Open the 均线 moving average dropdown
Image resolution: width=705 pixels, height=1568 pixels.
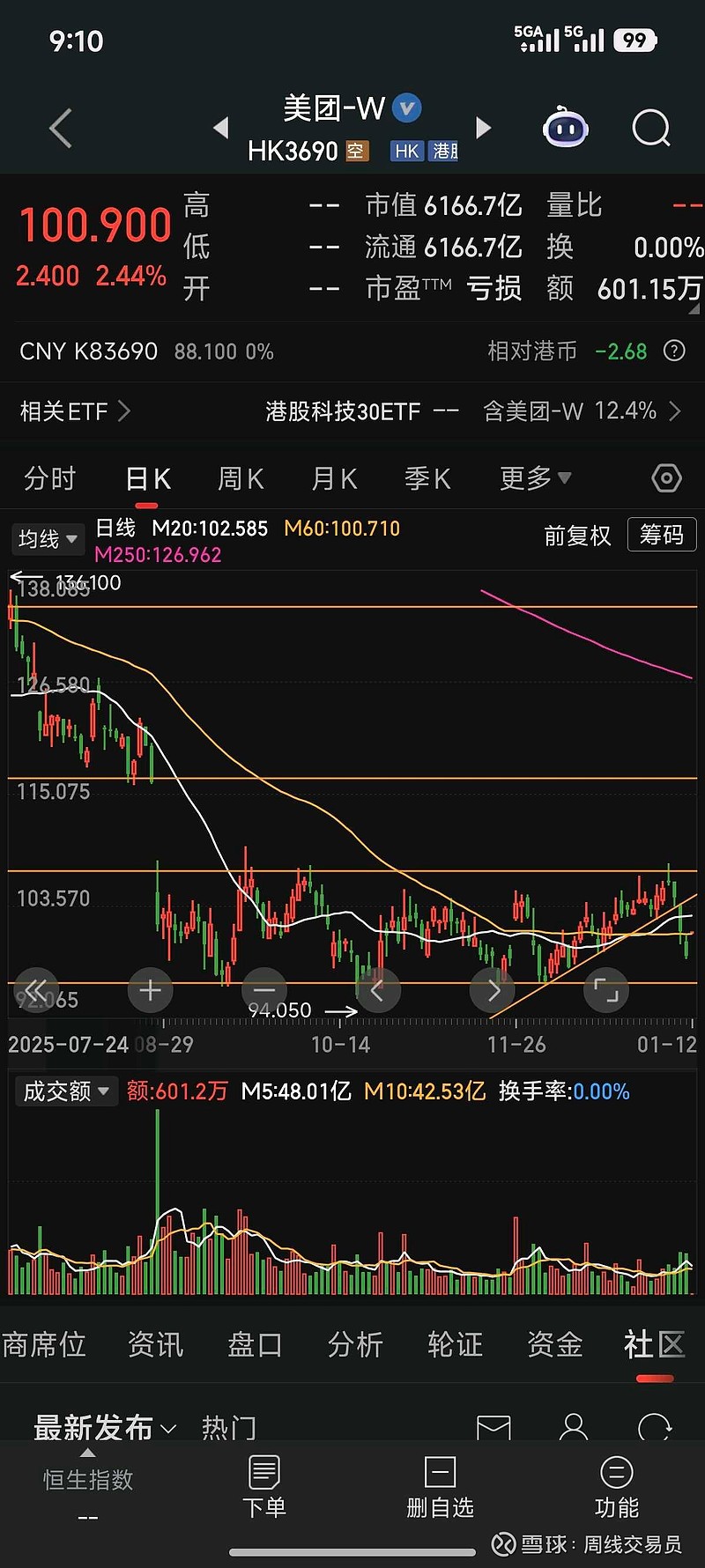(x=48, y=538)
